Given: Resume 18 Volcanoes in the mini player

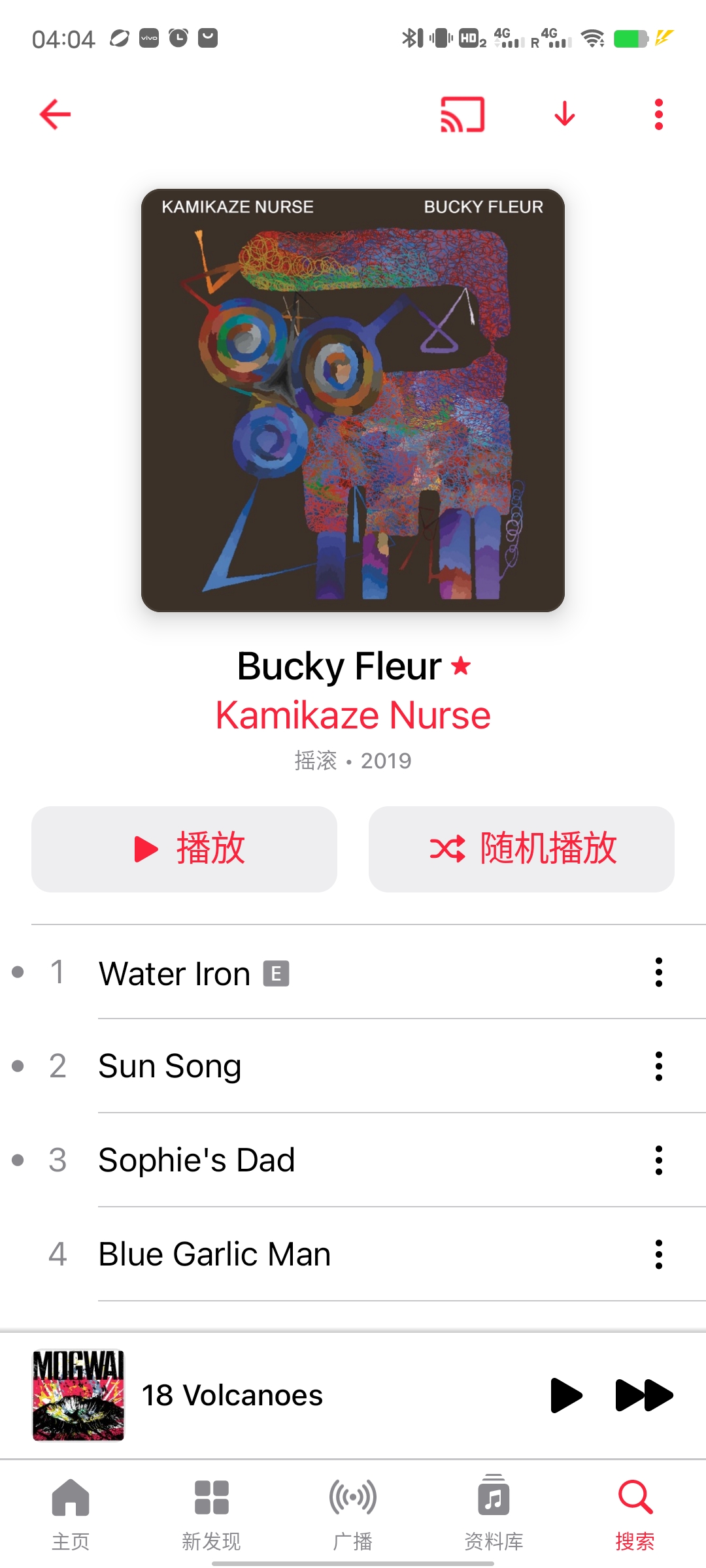Looking at the screenshot, I should tap(565, 1395).
